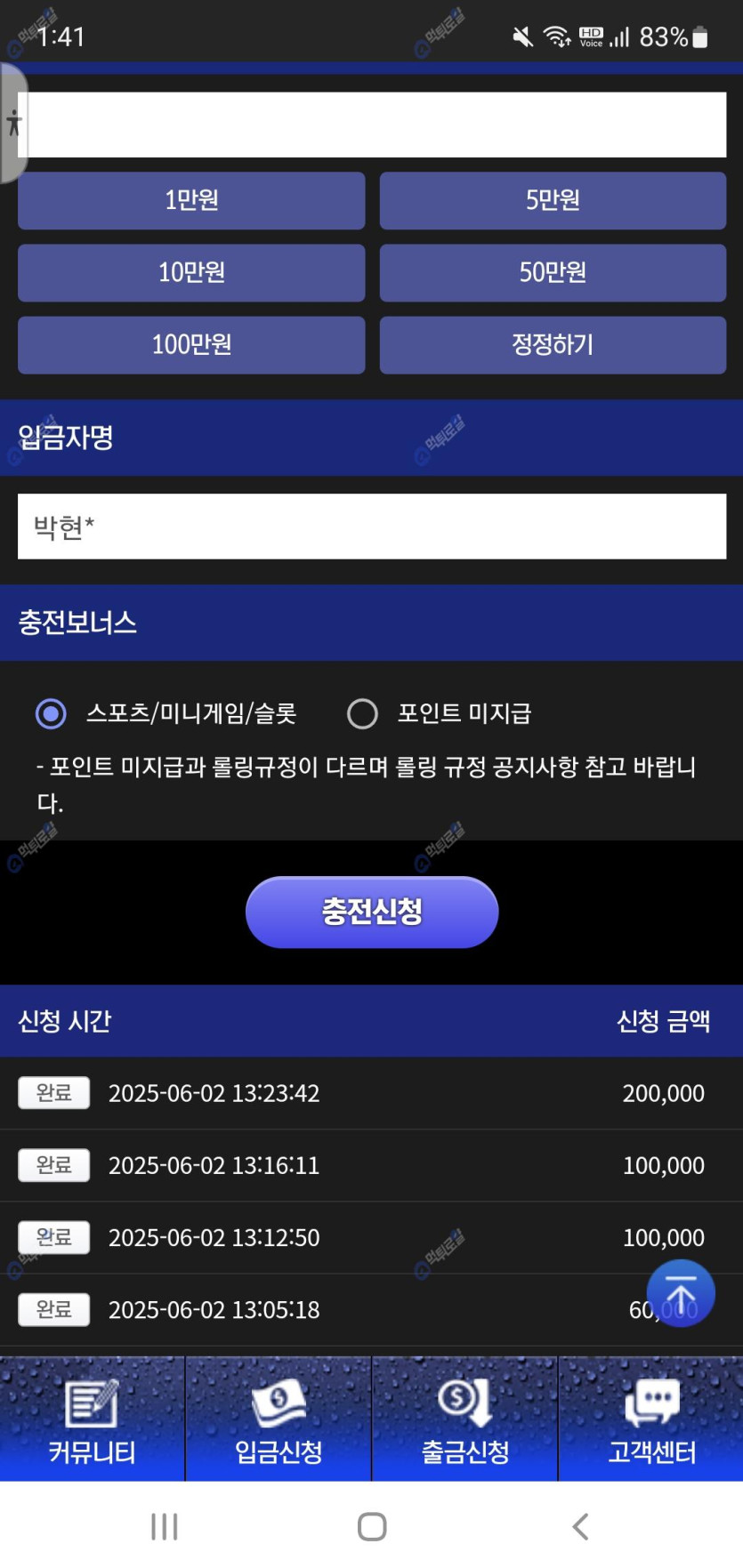Edit the 입금자명 depositor name field
743x1568 pixels.
(x=372, y=527)
